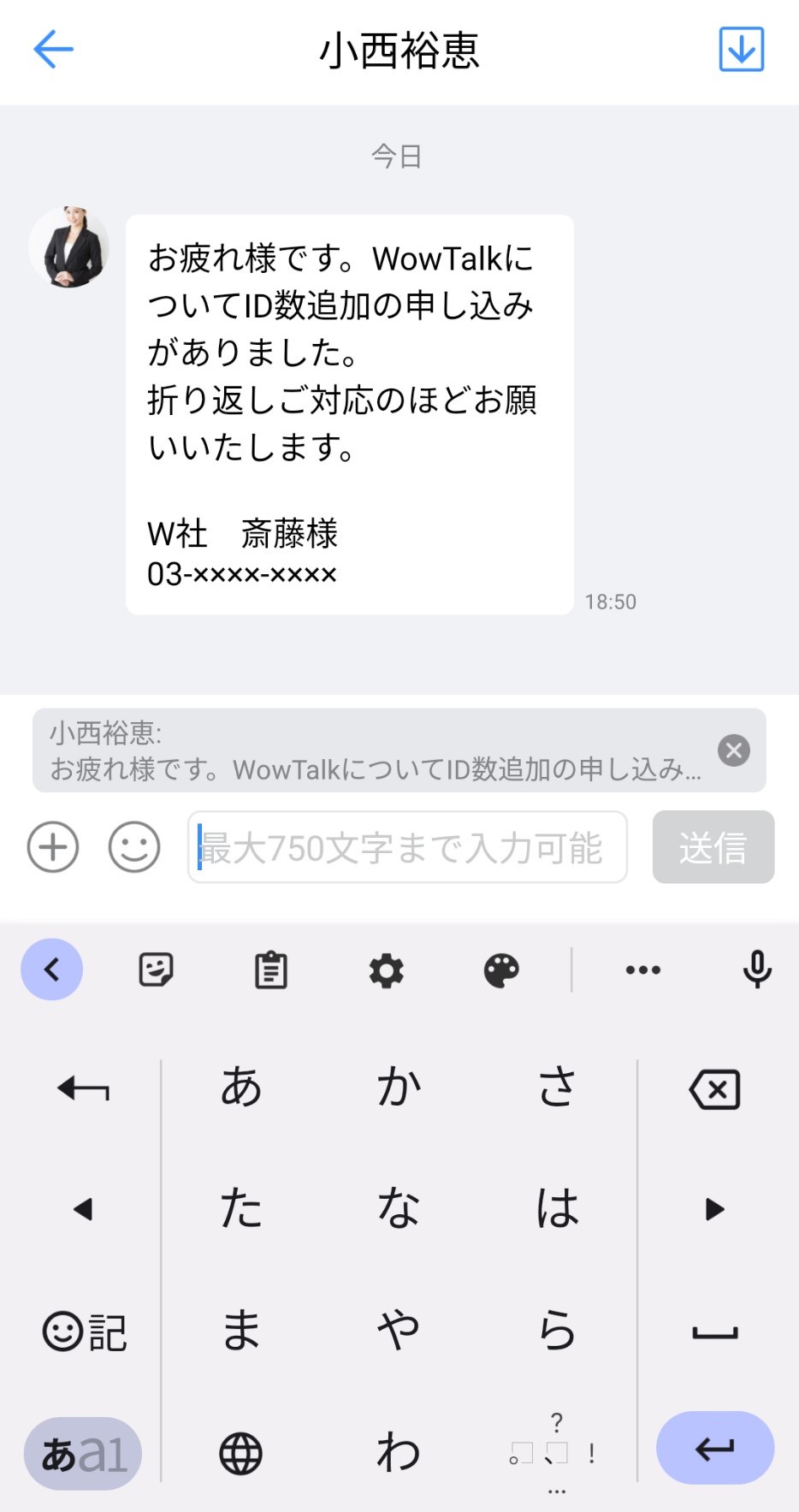
Task: Open keyboard settings gear
Action: tap(386, 970)
